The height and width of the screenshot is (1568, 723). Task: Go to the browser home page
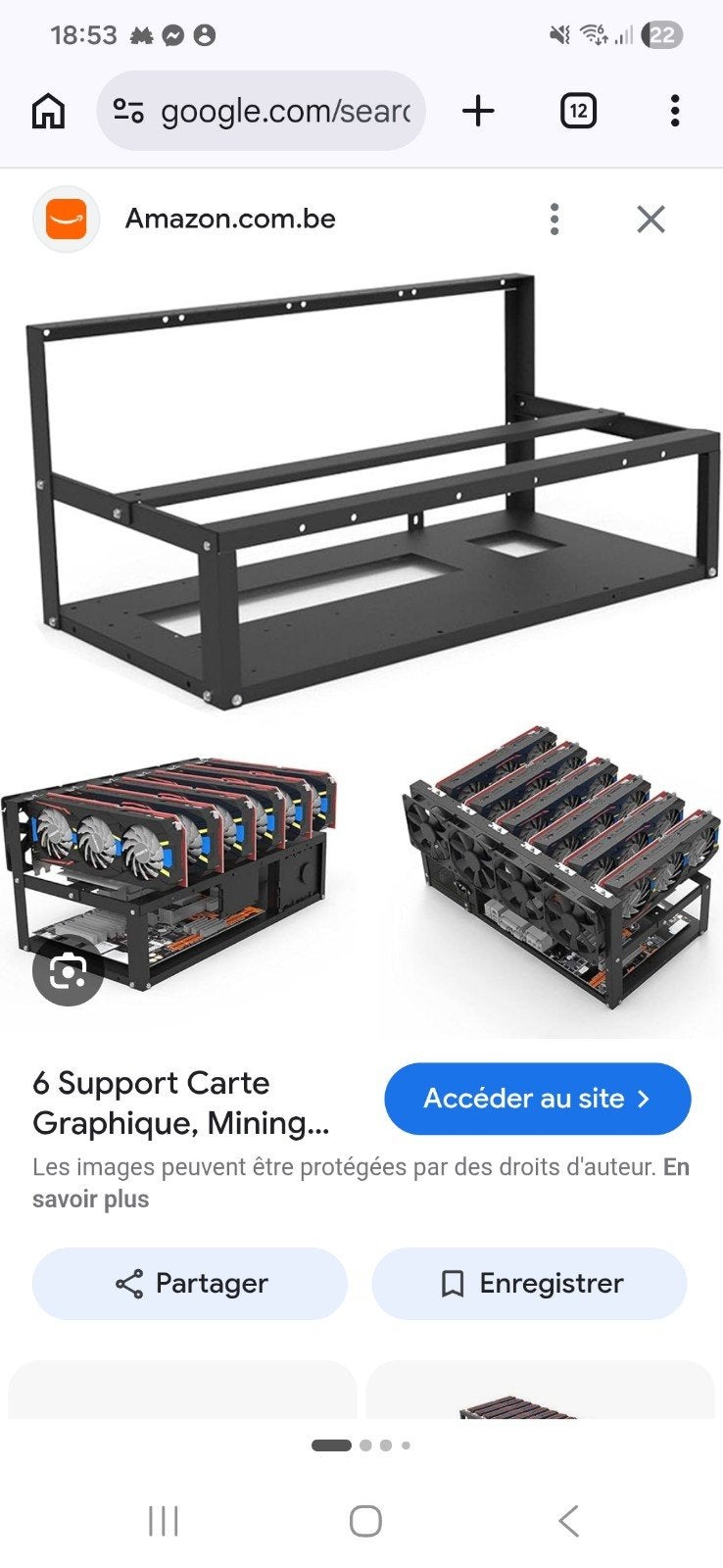coord(48,111)
